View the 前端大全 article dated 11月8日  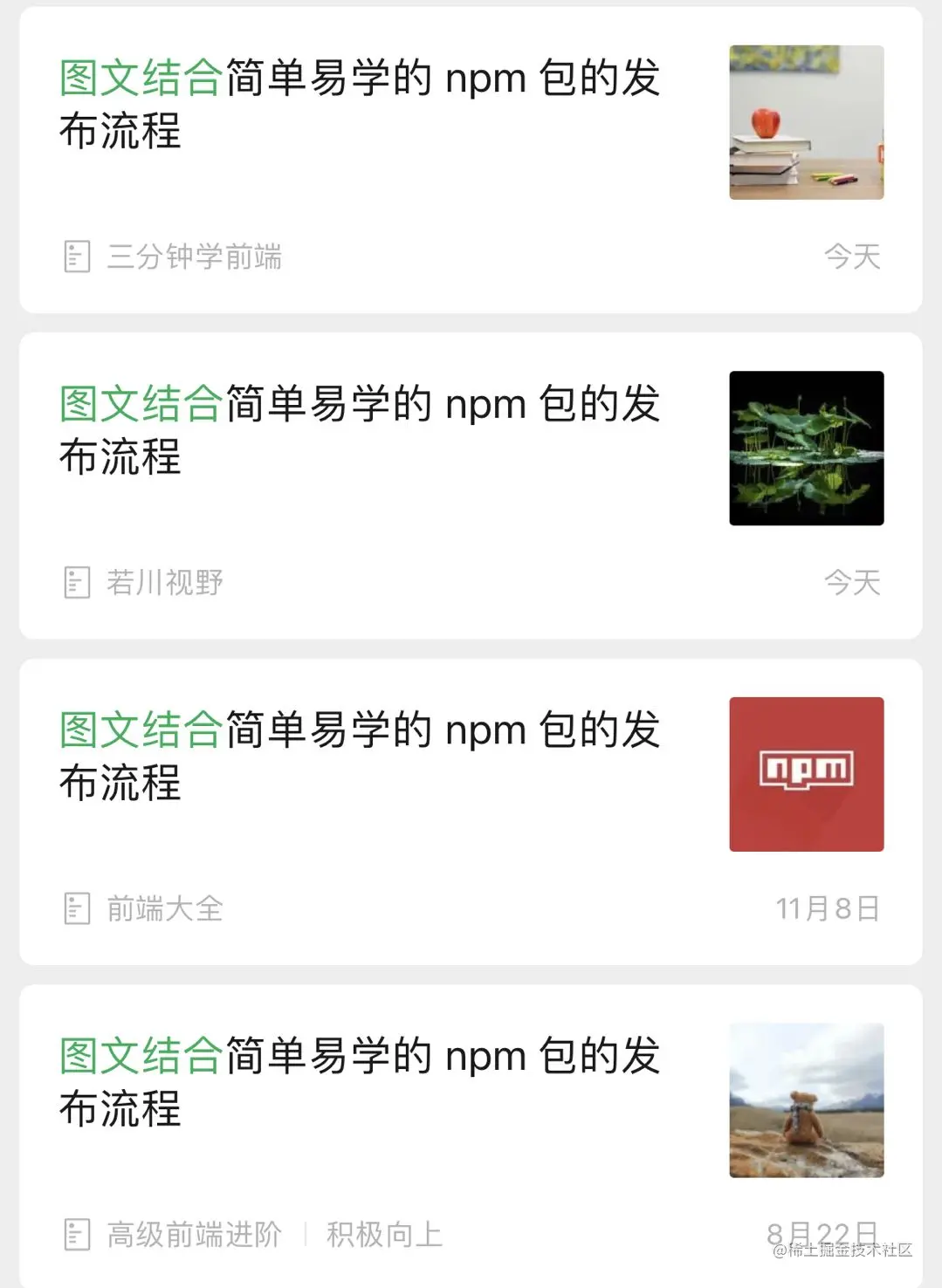(x=359, y=756)
